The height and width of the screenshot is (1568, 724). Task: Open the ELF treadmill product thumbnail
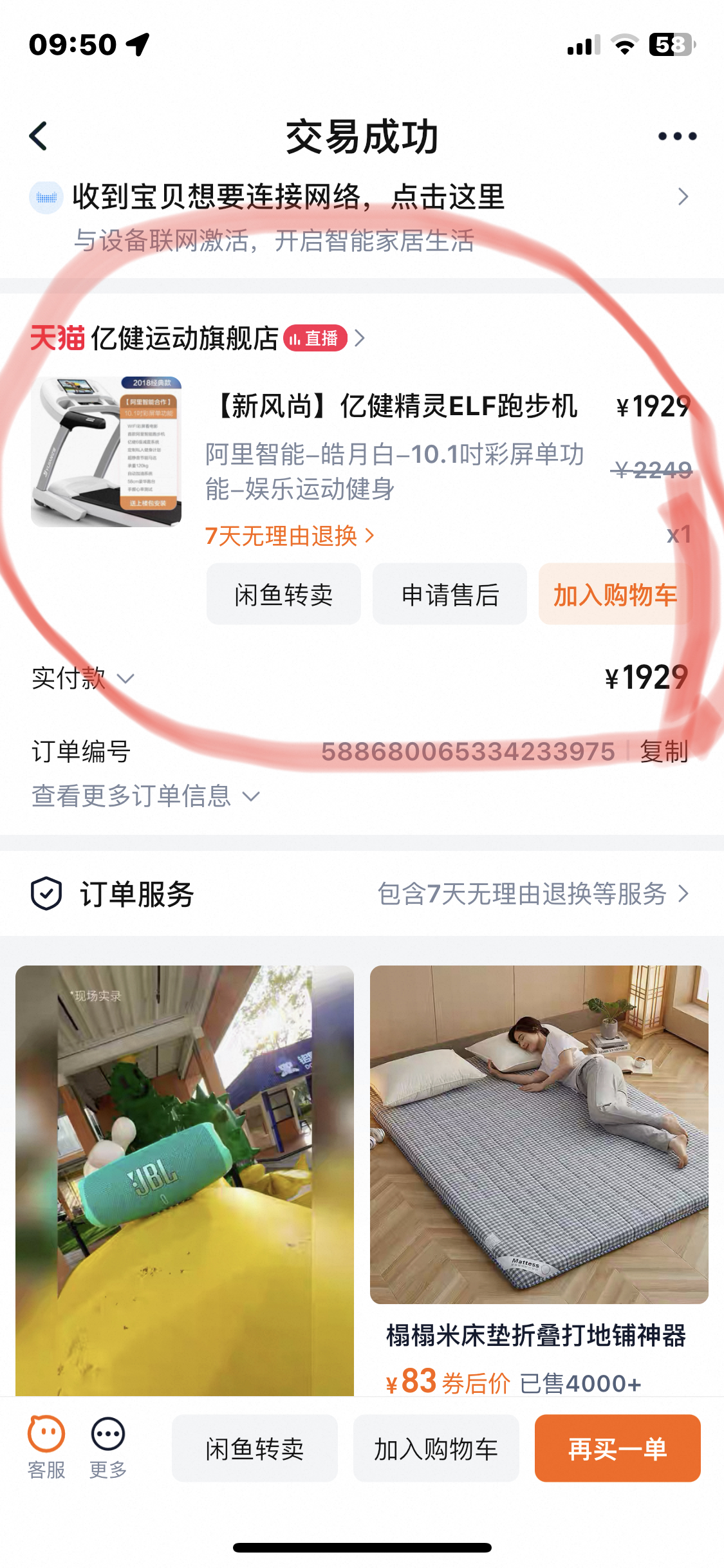pyautogui.click(x=106, y=452)
